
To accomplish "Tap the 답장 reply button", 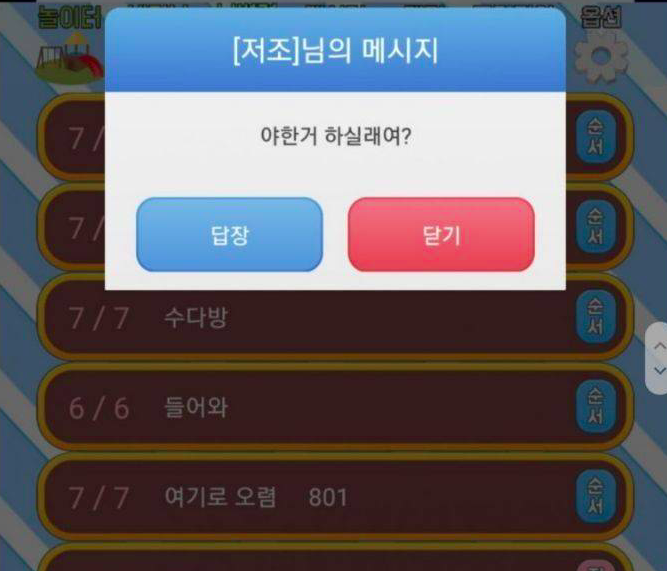I will pos(229,235).
